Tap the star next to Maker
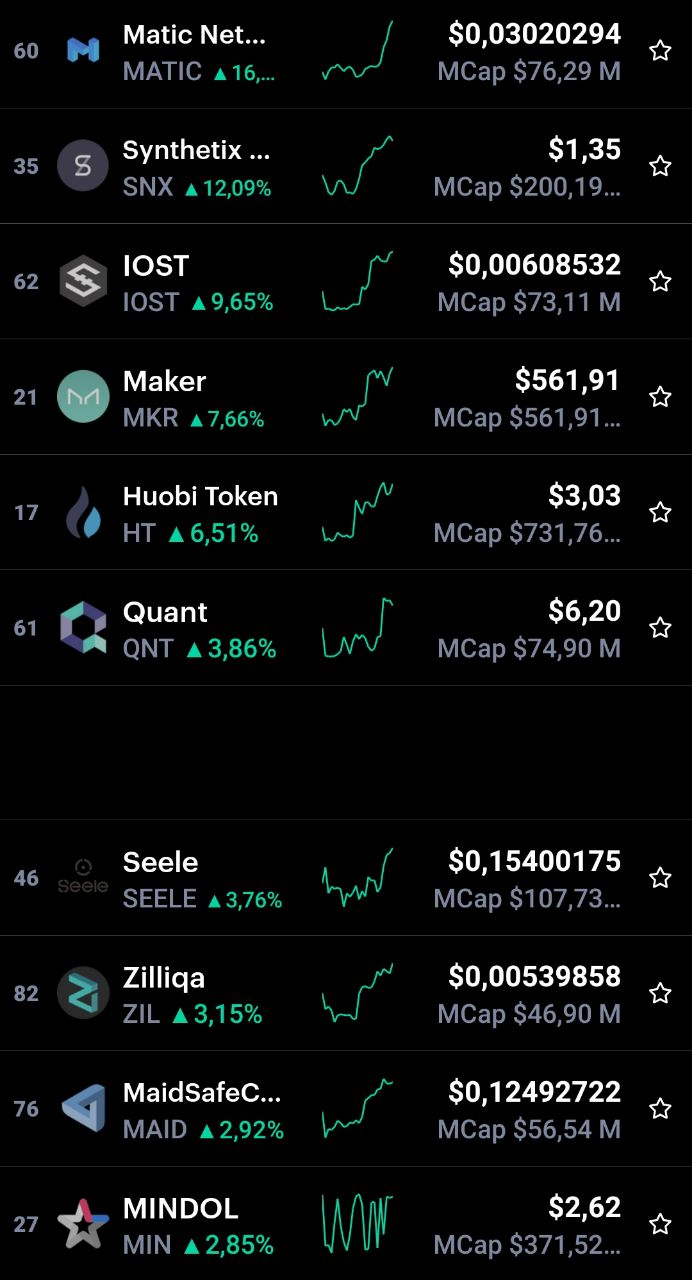This screenshot has height=1280, width=692. 660,397
